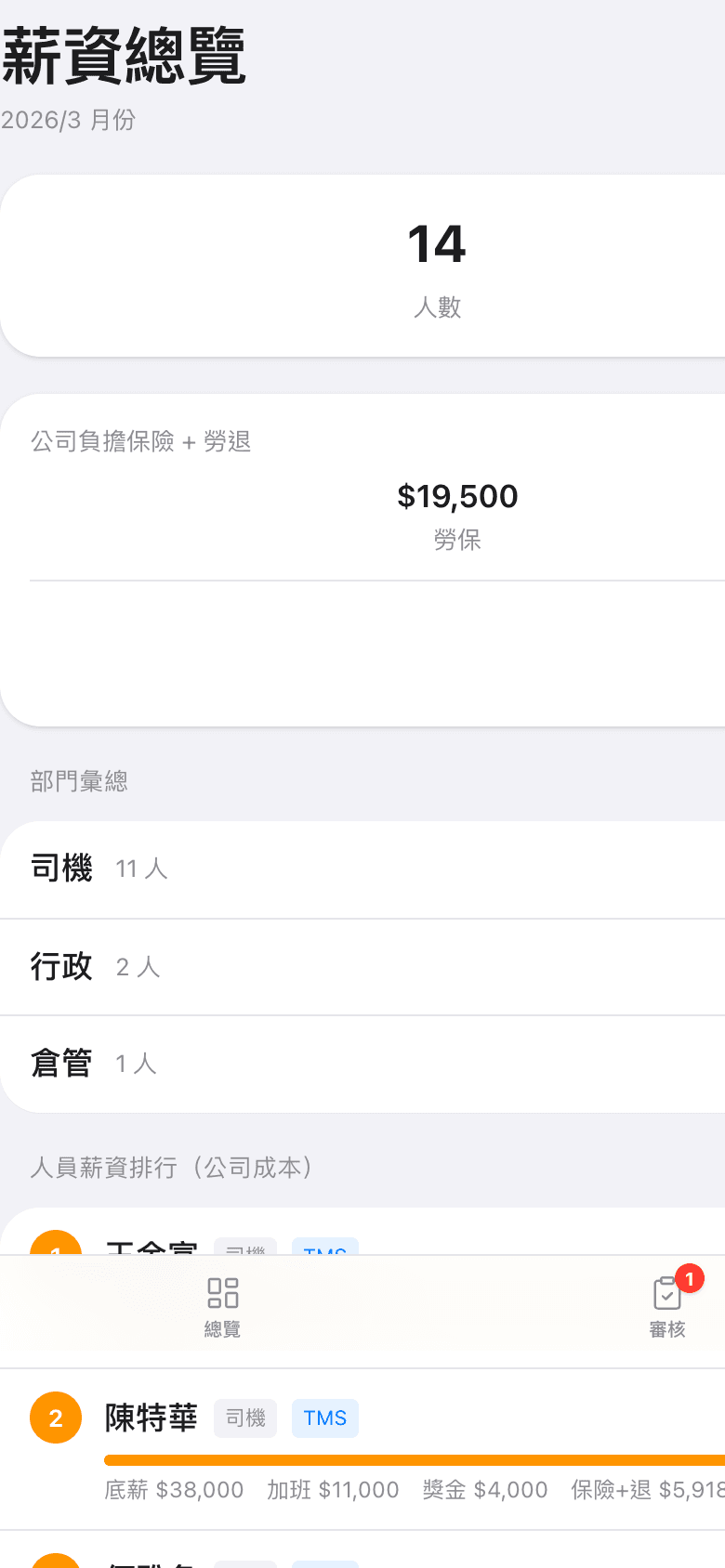Viewport: 725px width, 1568px height.
Task: Expand the 行政 department summary
Action: tap(362, 966)
